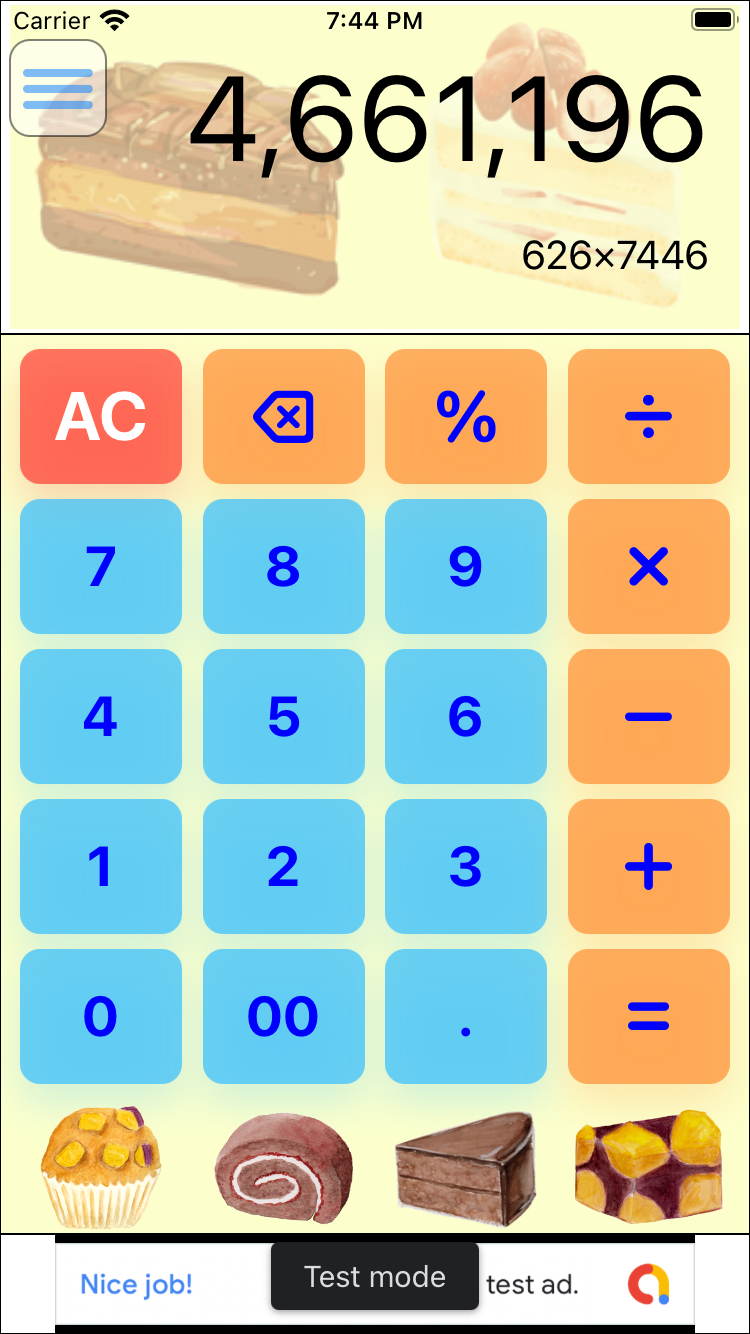Choose the plus operator

tap(649, 866)
